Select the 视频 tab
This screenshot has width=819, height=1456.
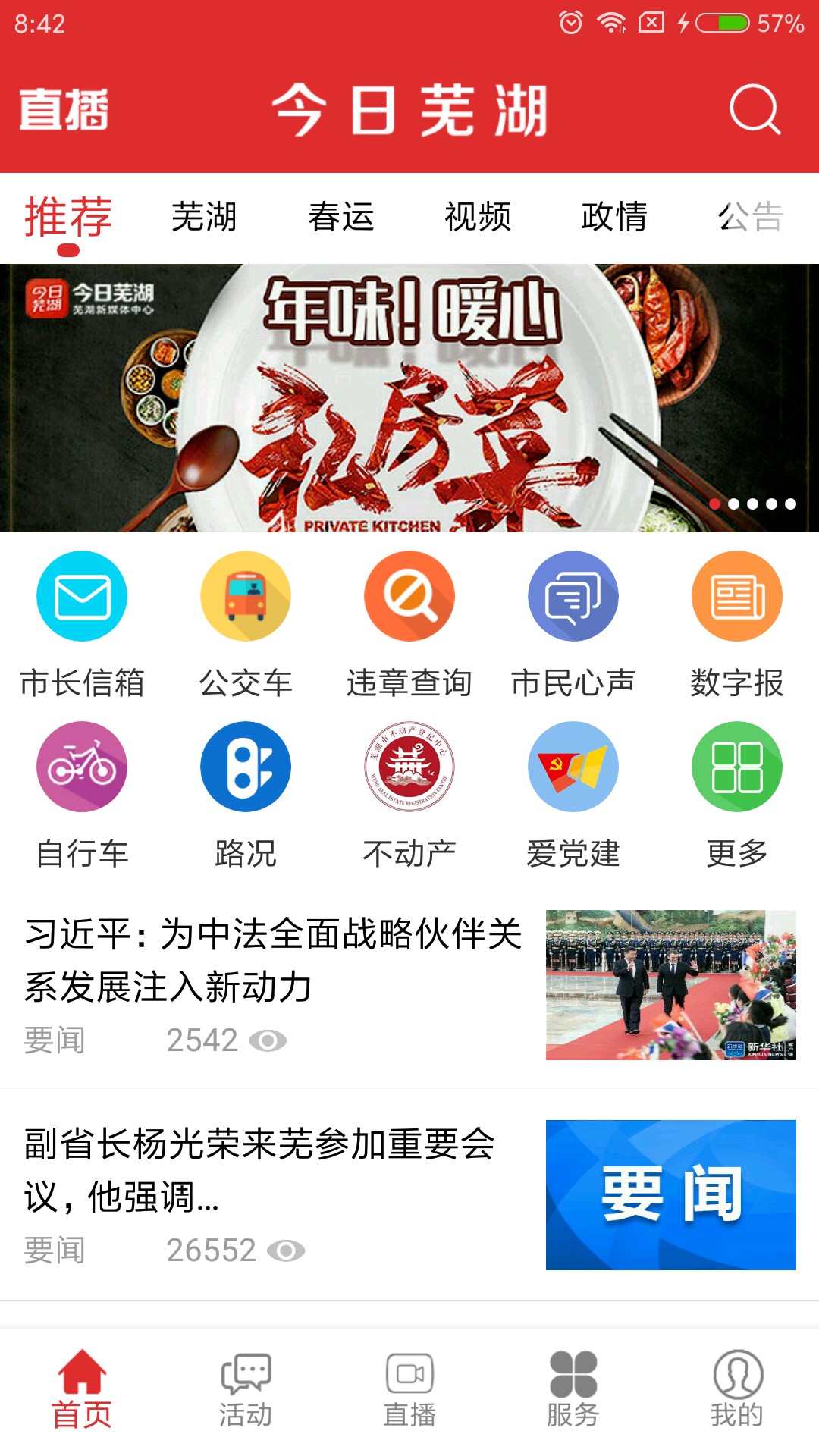(x=477, y=217)
